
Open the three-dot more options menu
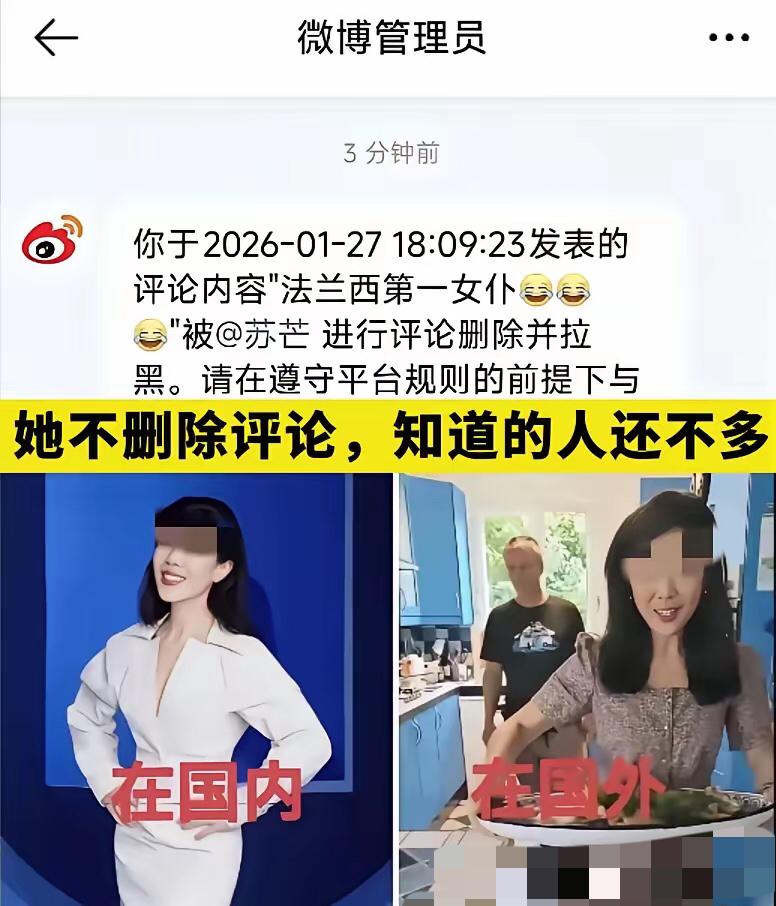click(729, 36)
